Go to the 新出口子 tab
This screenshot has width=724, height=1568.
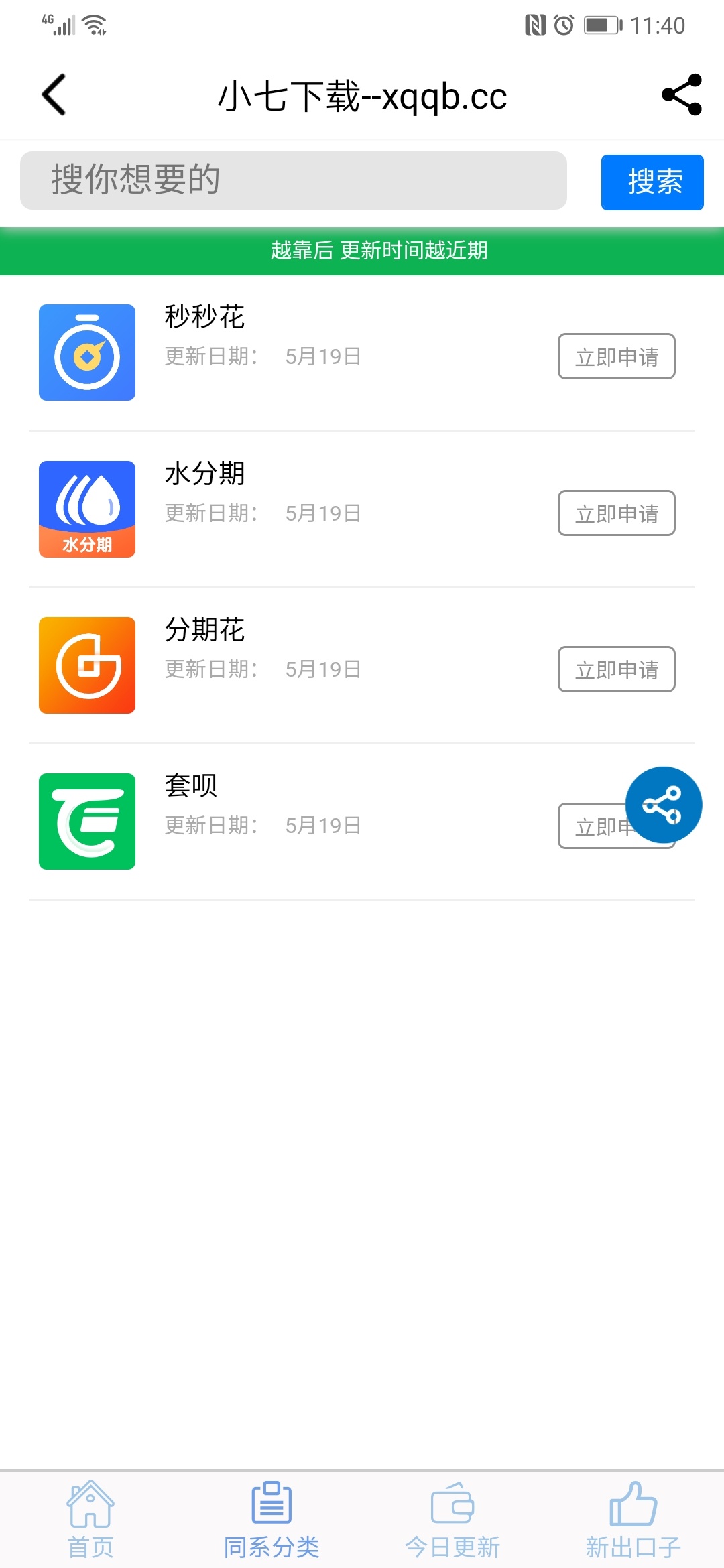633,1520
